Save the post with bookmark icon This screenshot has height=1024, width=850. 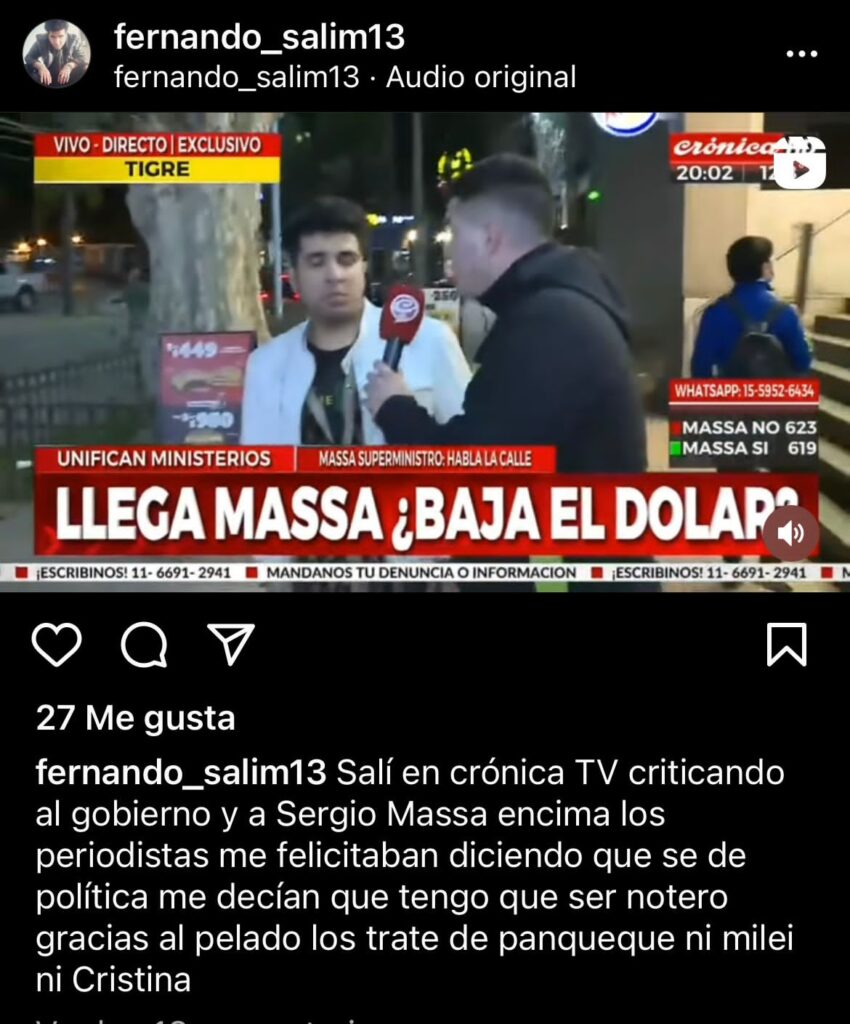pyautogui.click(x=786, y=645)
